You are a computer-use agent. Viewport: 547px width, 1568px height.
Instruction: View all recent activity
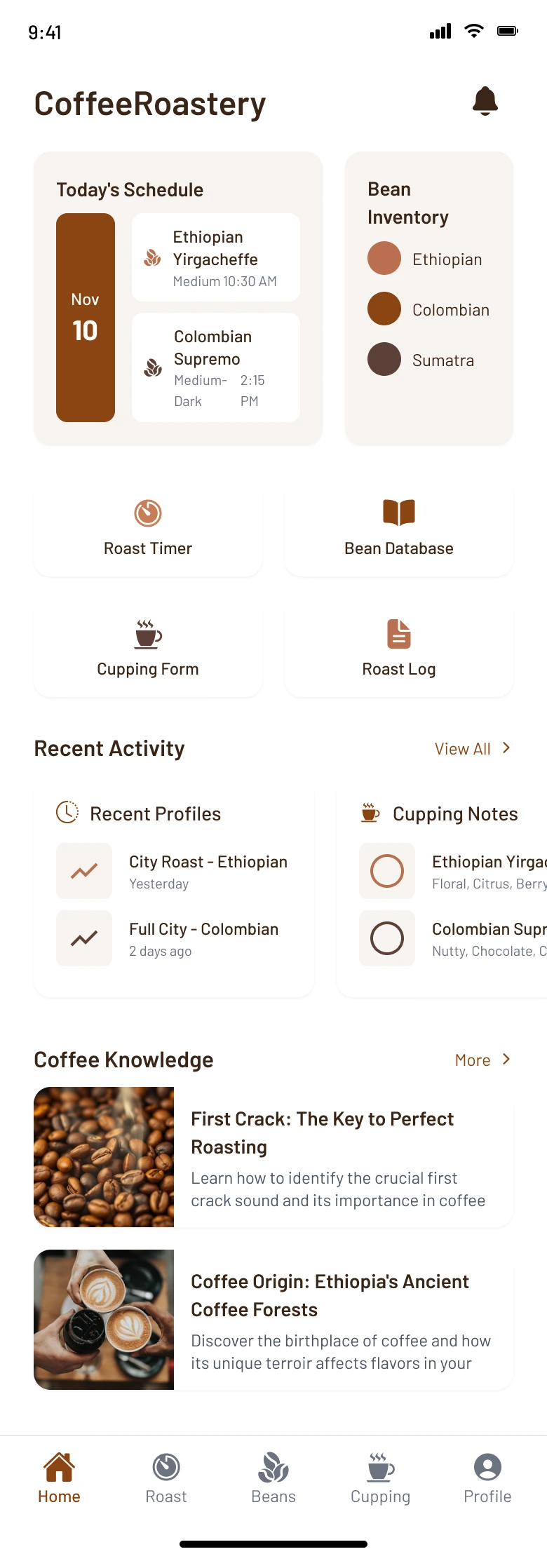[472, 749]
